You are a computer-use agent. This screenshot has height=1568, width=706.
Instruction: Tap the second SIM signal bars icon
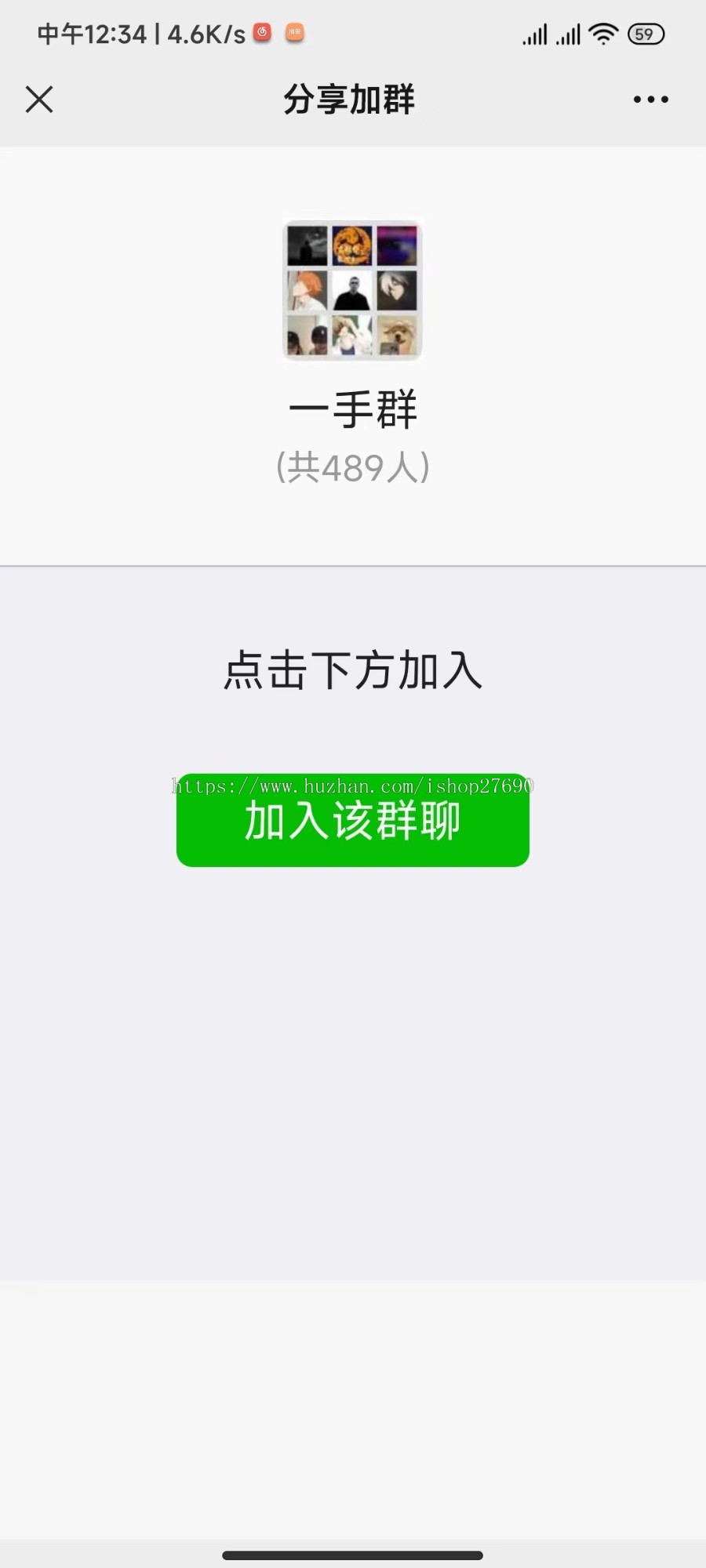566,33
